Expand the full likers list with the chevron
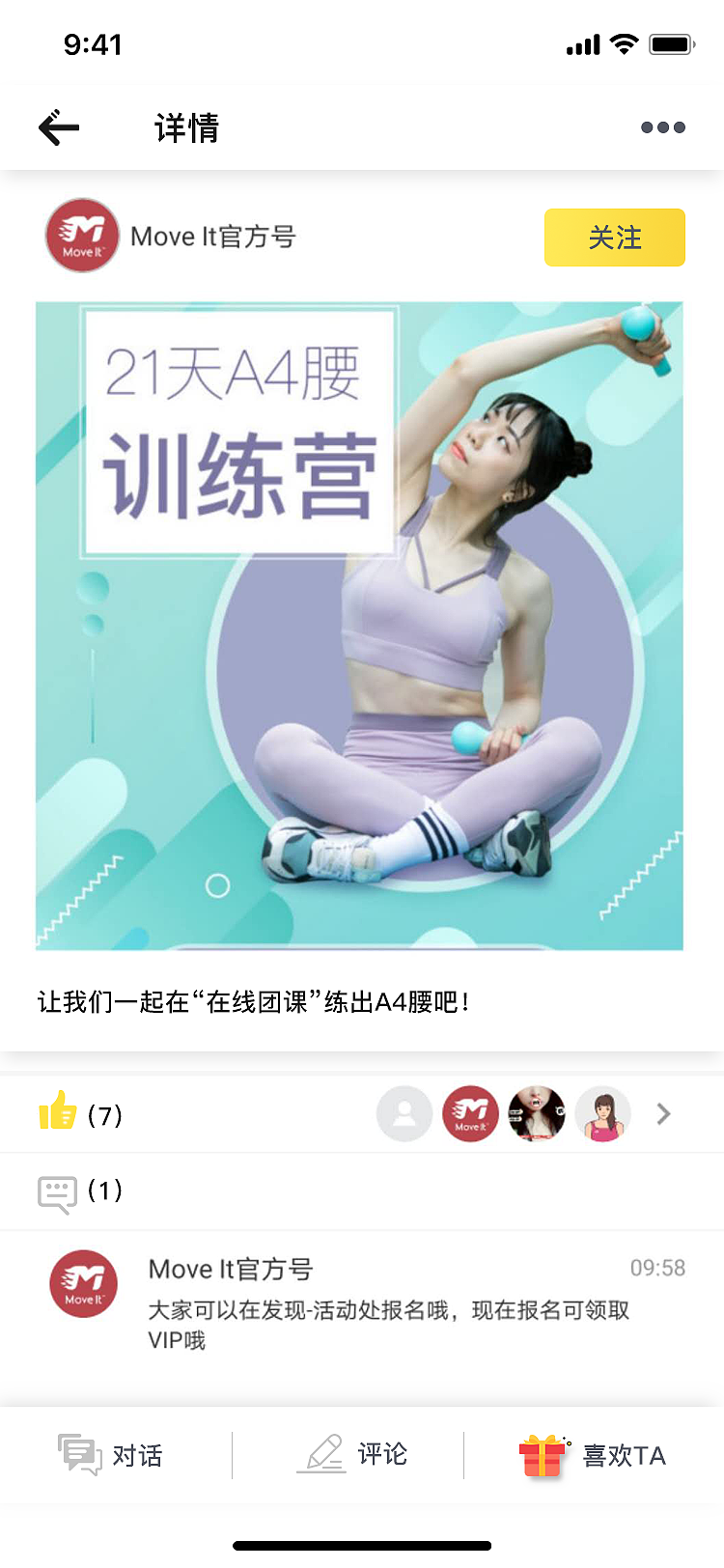 click(x=663, y=1113)
